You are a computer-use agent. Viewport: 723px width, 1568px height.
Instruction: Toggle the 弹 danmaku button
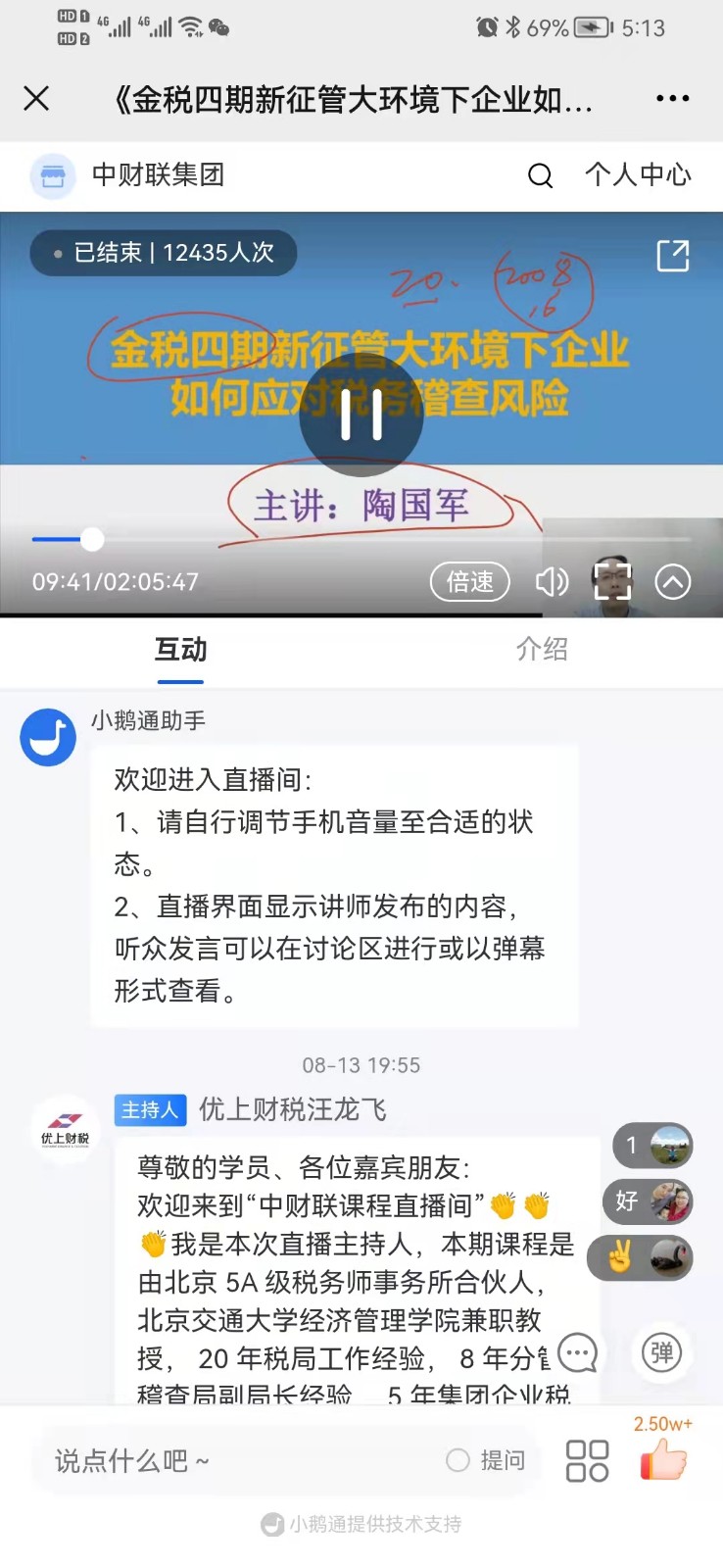[x=662, y=1353]
